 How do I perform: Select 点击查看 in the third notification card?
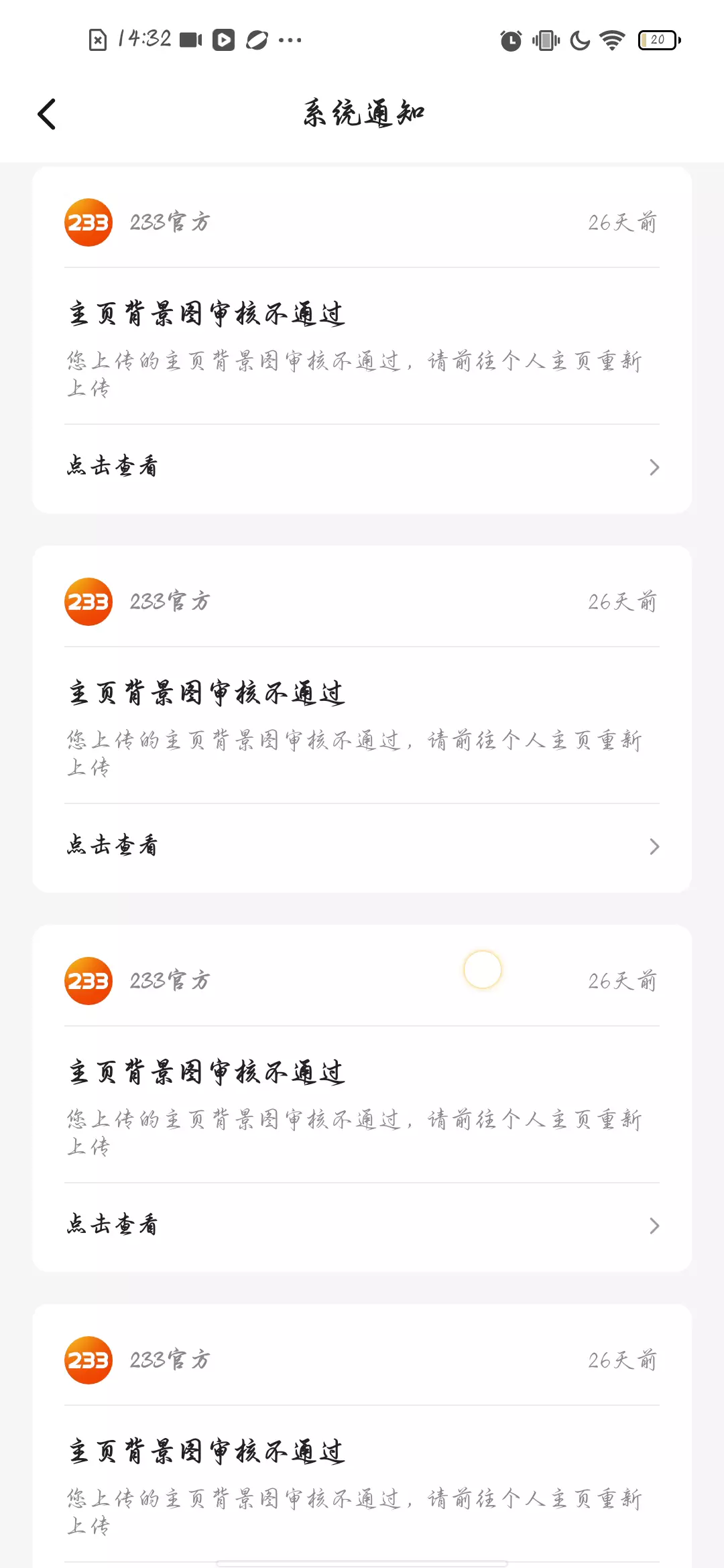[x=362, y=1225]
